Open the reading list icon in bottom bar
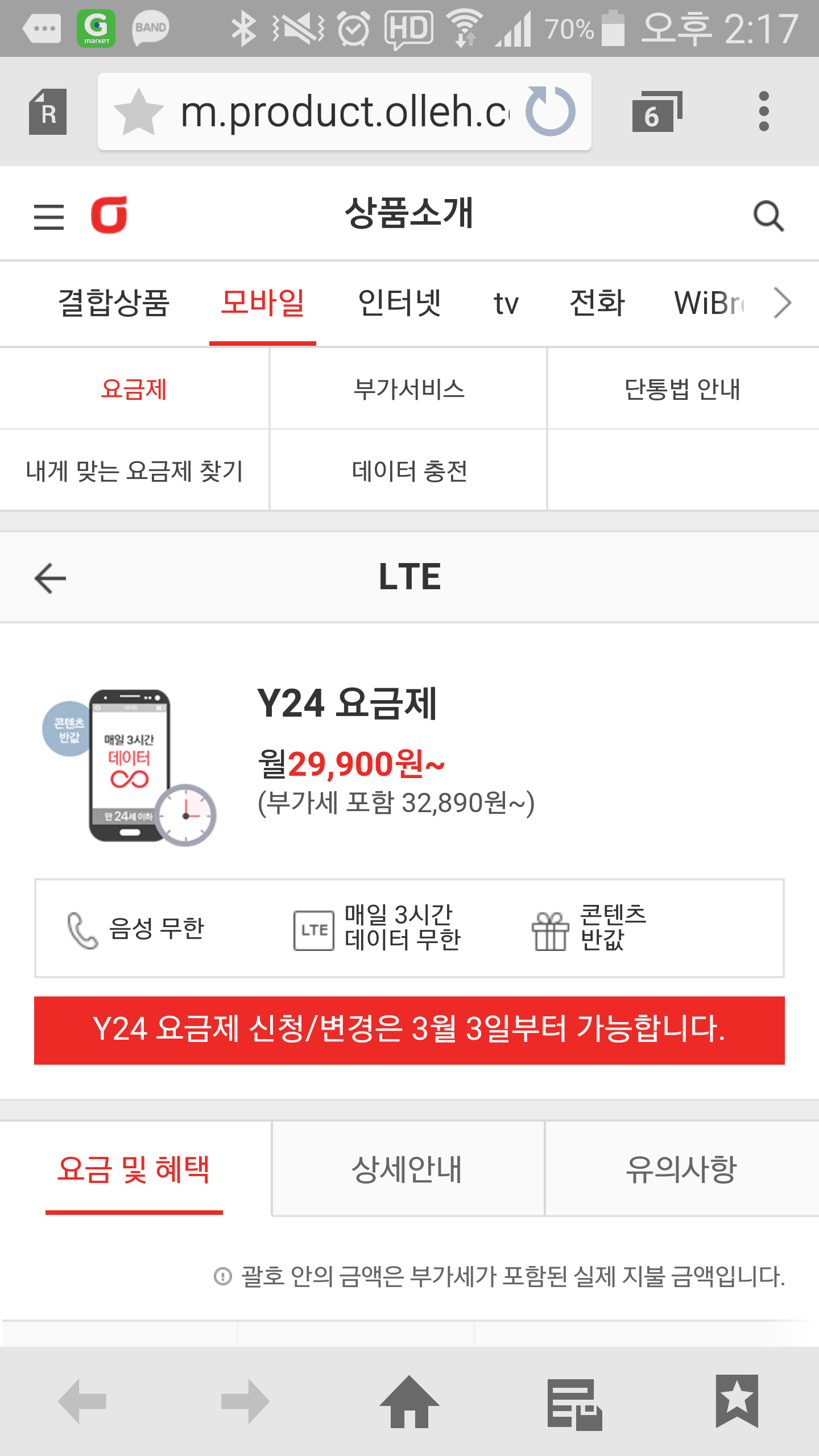This screenshot has height=1456, width=819. (573, 1405)
